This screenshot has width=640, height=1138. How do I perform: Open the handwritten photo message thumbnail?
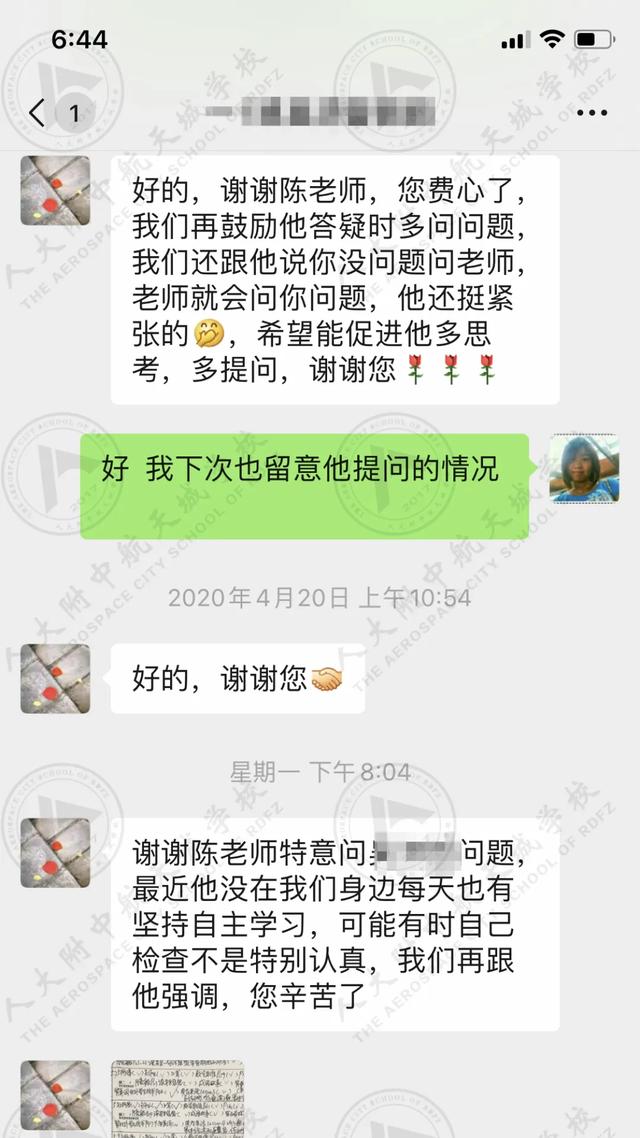(x=177, y=1098)
